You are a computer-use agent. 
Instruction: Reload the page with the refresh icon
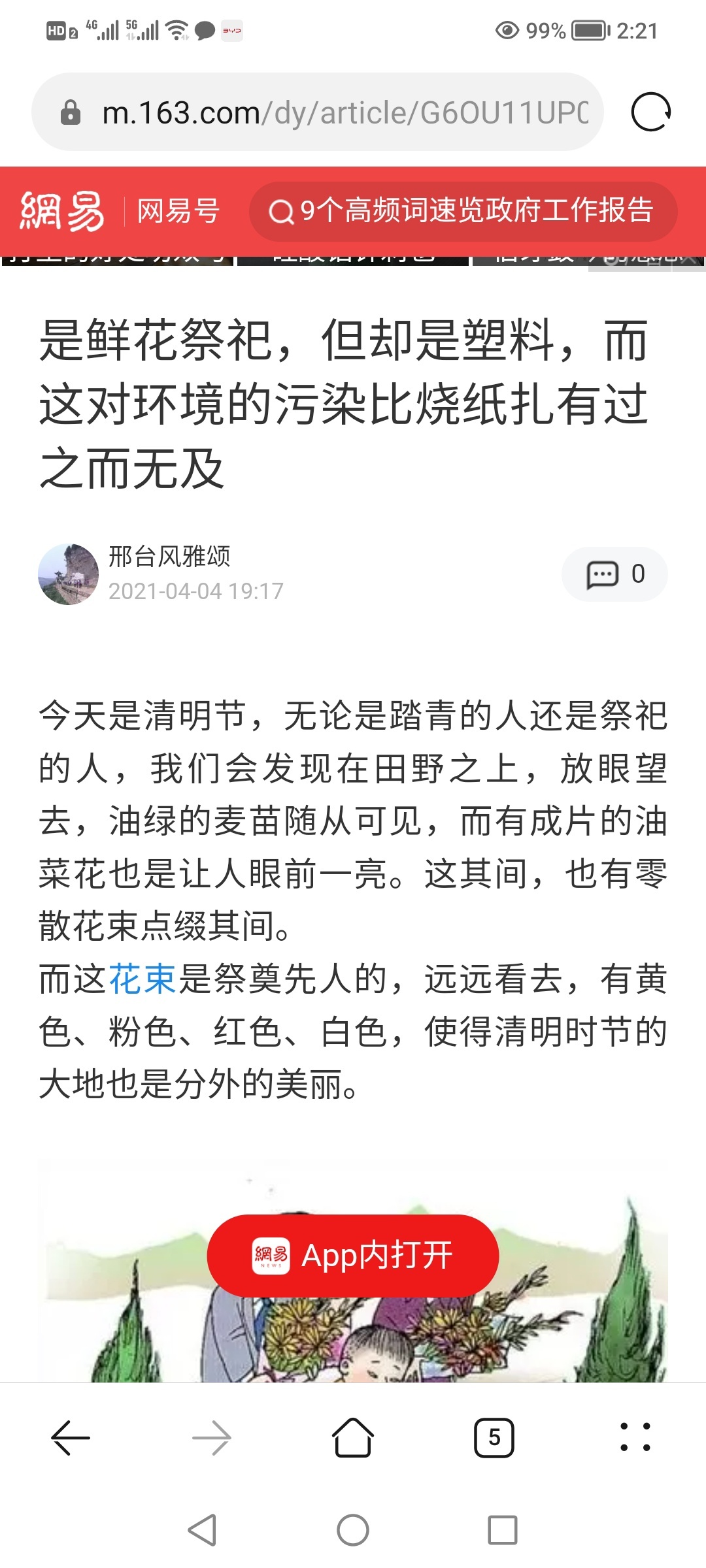pos(651,112)
